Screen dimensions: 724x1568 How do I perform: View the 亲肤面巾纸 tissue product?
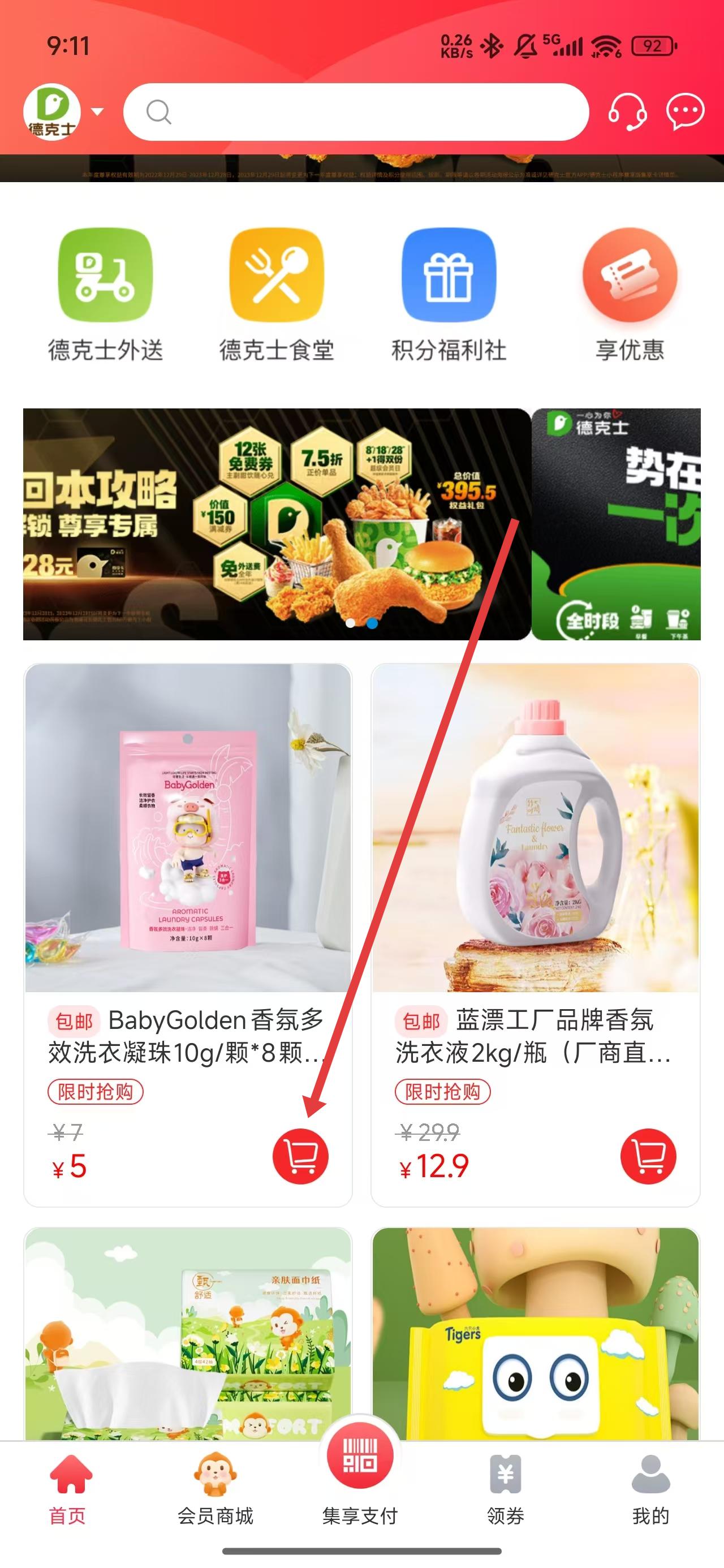point(188,1333)
